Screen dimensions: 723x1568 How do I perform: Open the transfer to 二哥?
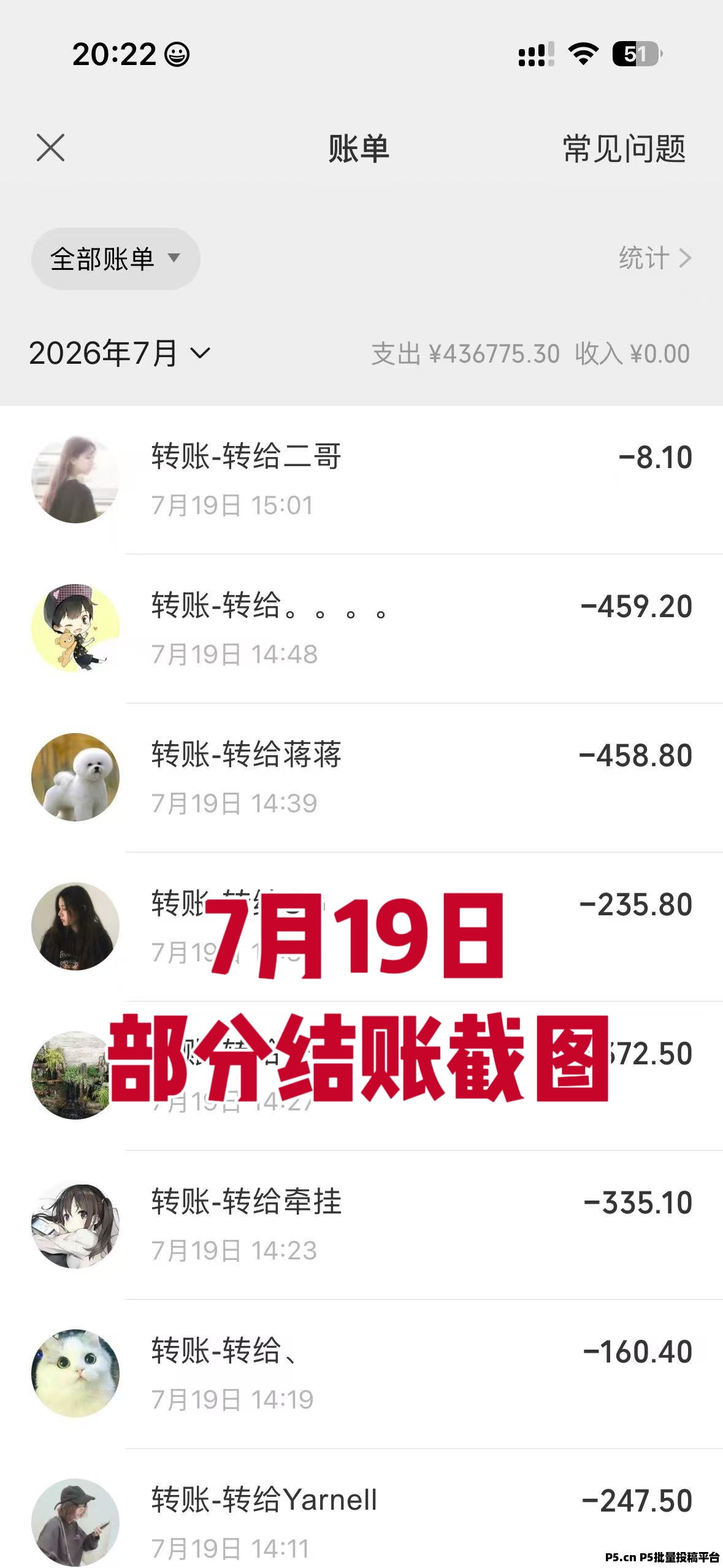(362, 480)
